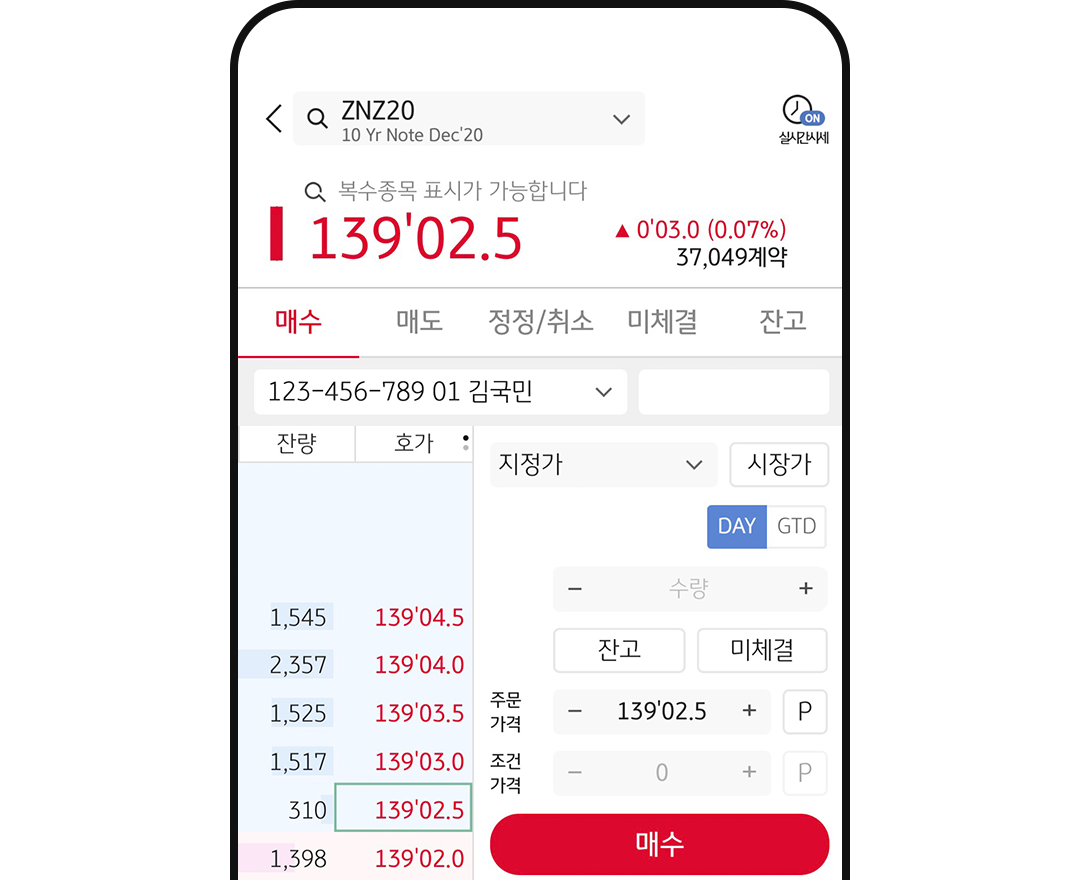Select the DAY order duration
This screenshot has height=880, width=1080.
737,526
